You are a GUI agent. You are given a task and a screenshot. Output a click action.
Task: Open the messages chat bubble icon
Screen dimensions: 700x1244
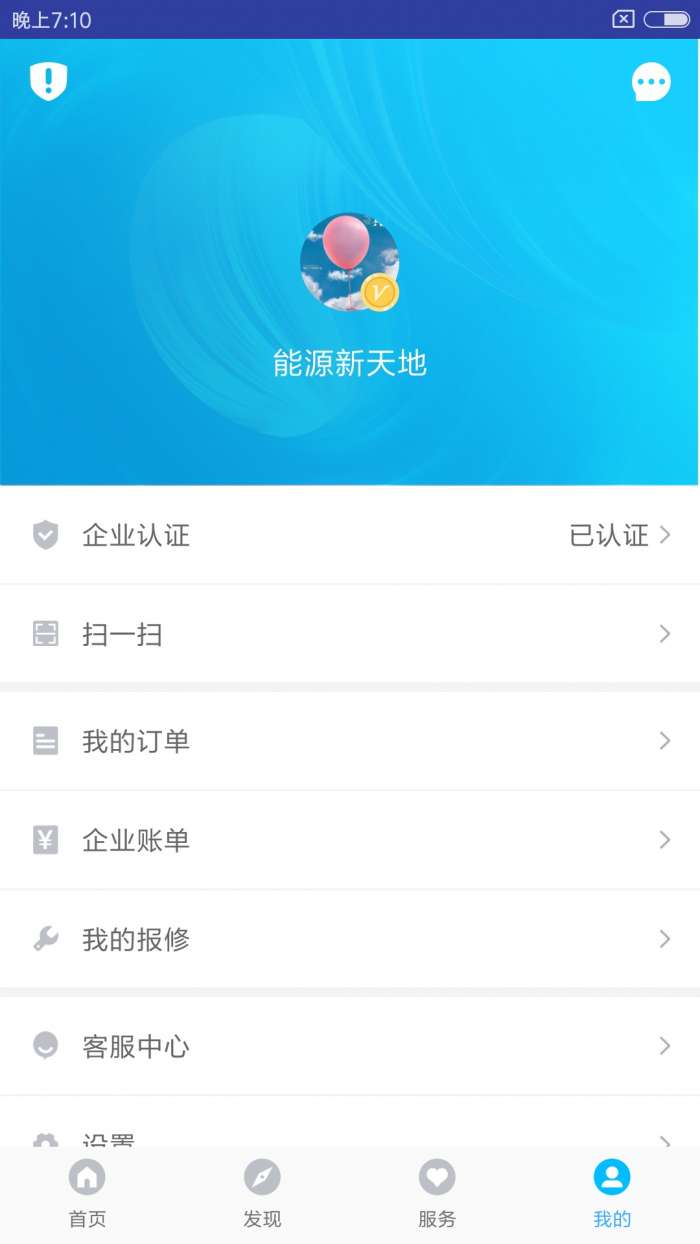coord(651,82)
